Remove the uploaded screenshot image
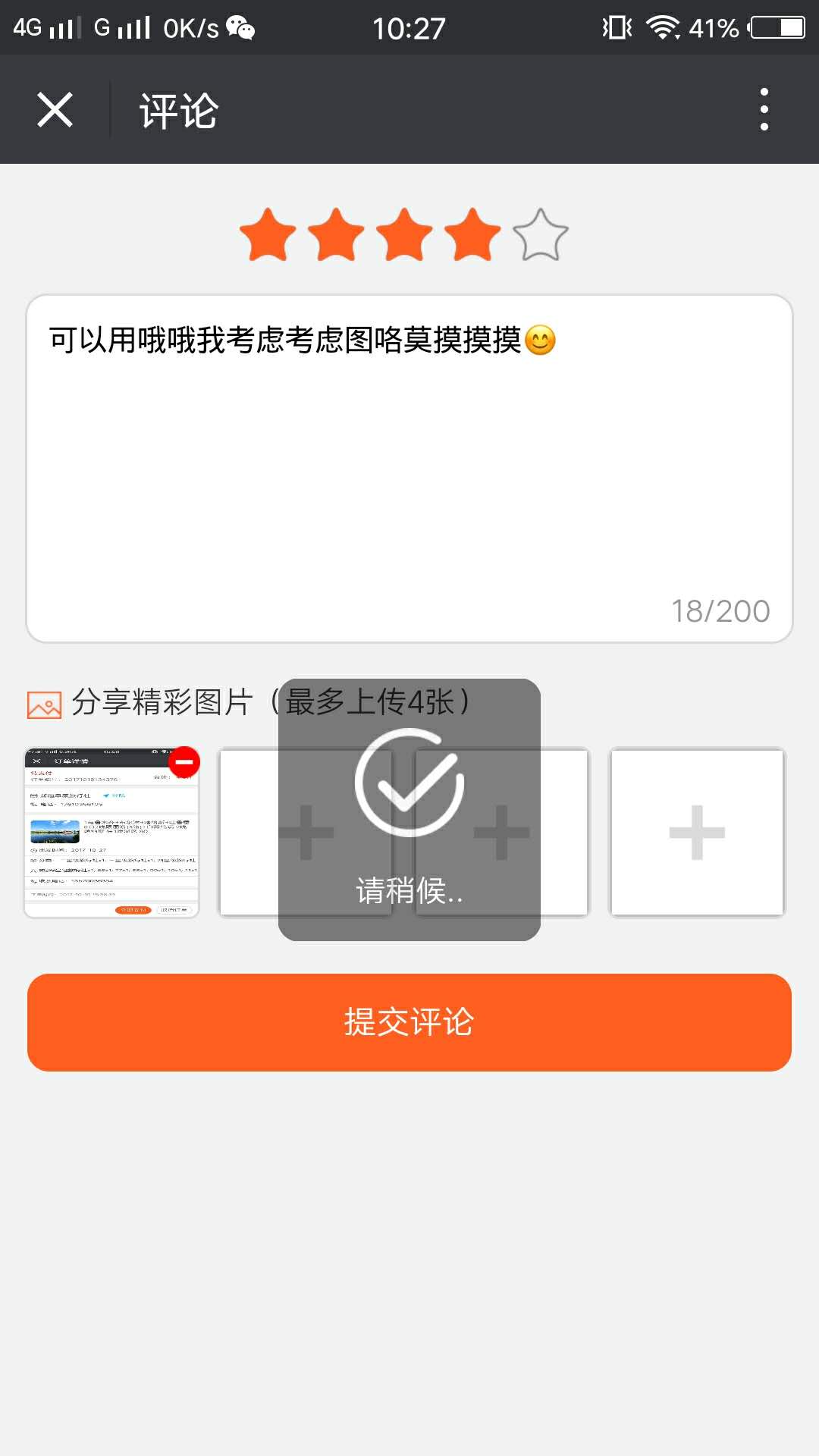Screen dimensions: 819x1456 tap(184, 762)
